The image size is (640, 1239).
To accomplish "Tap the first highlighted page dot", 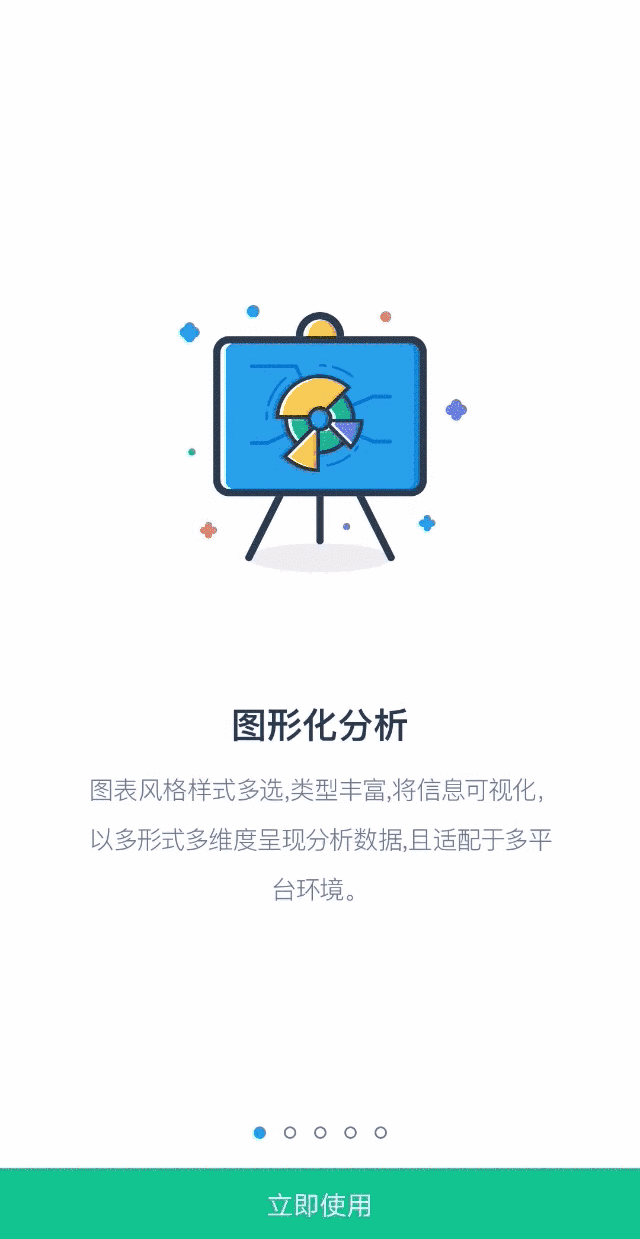I will (260, 1132).
